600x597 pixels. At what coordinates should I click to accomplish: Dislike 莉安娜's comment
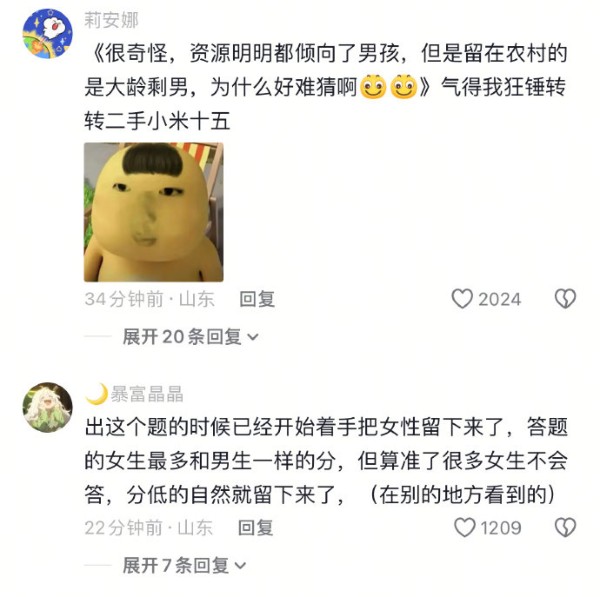tap(565, 299)
